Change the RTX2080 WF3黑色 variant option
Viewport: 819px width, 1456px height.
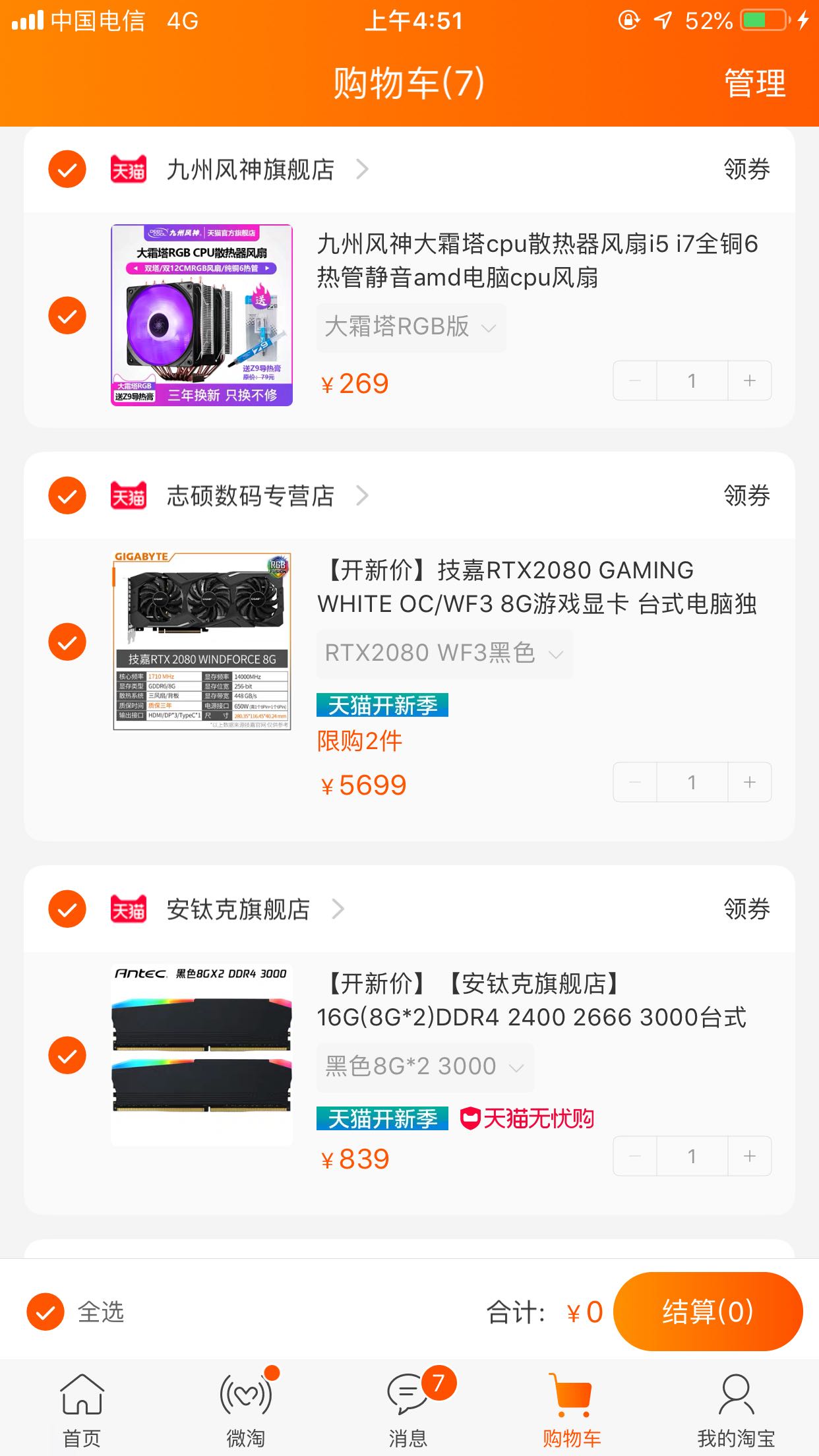coord(444,653)
